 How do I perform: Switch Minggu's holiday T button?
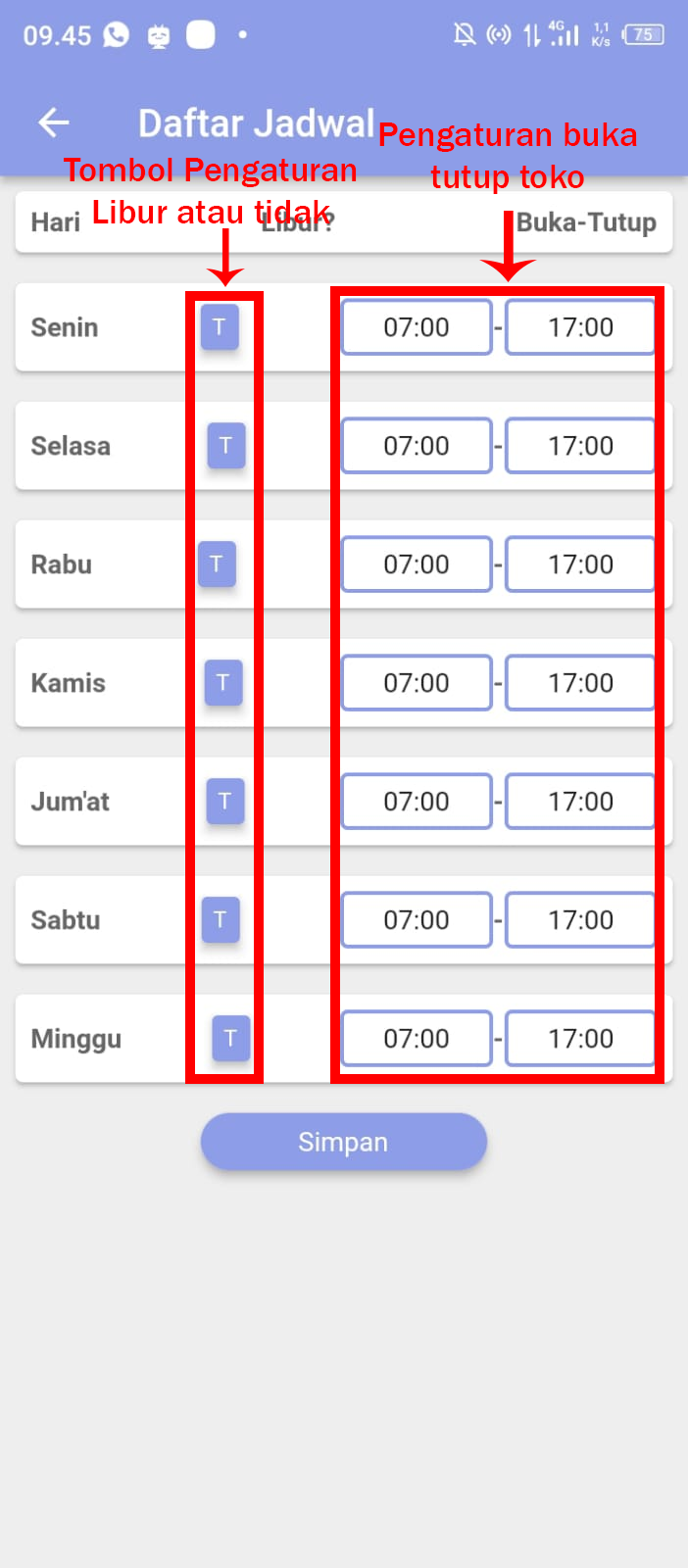click(x=230, y=1039)
